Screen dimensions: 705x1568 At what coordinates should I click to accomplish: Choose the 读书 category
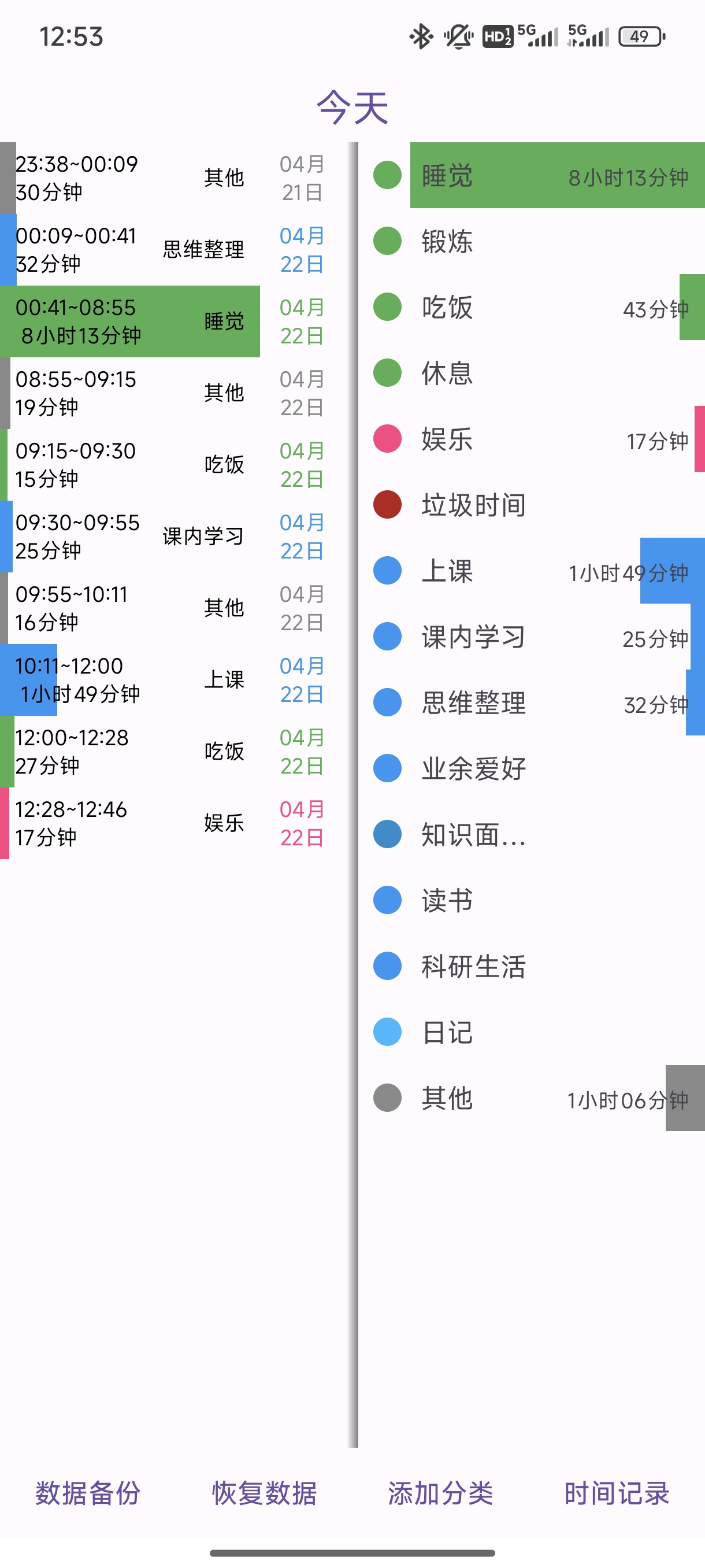click(532, 900)
